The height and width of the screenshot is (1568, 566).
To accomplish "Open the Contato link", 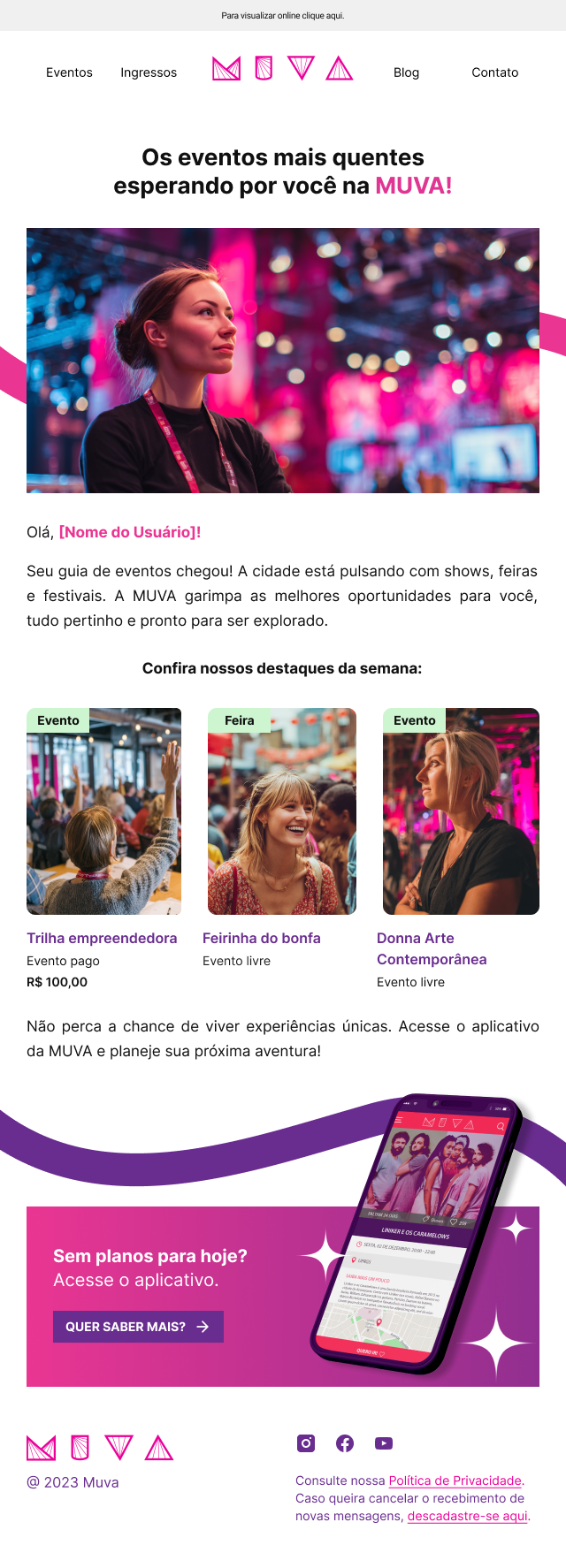I will 494,72.
